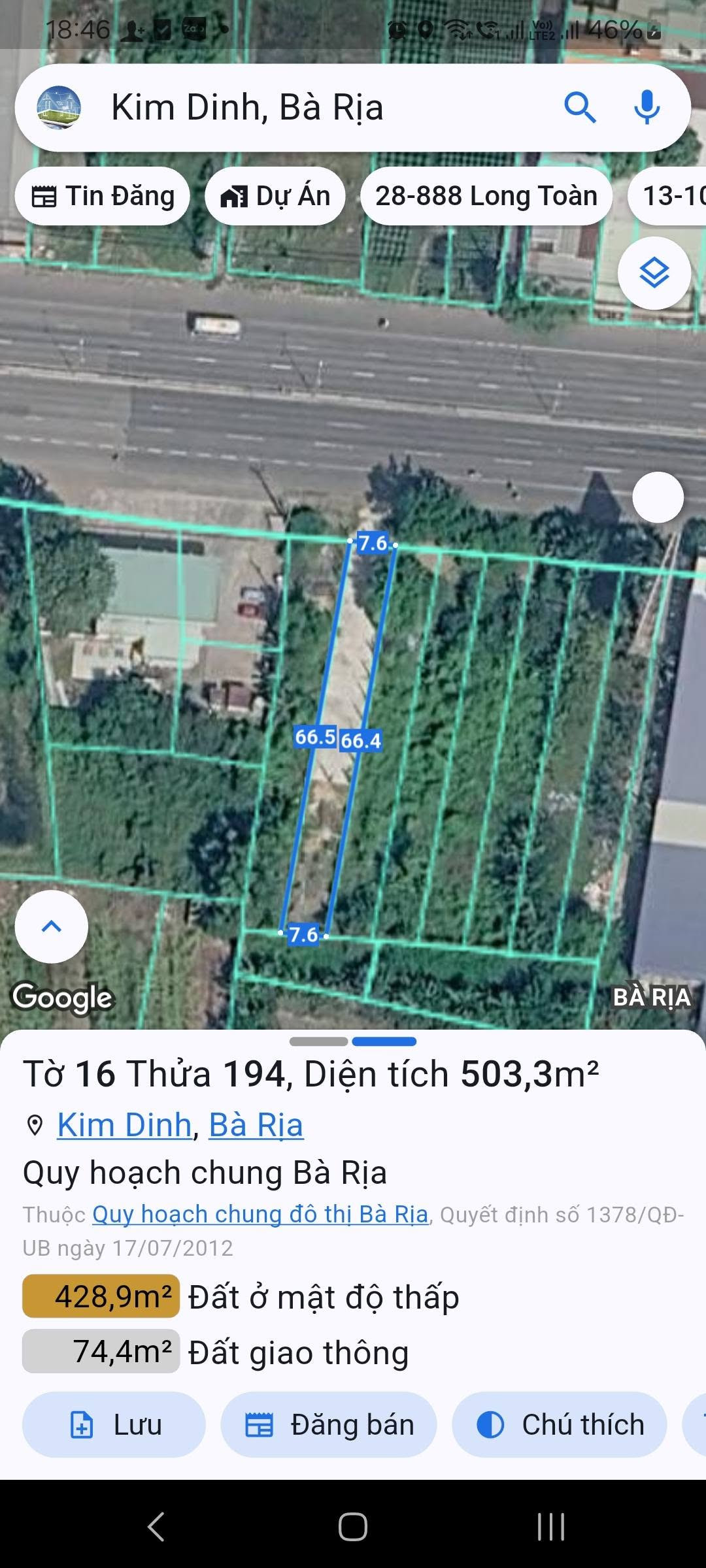Tap the search magnifier icon

click(580, 108)
